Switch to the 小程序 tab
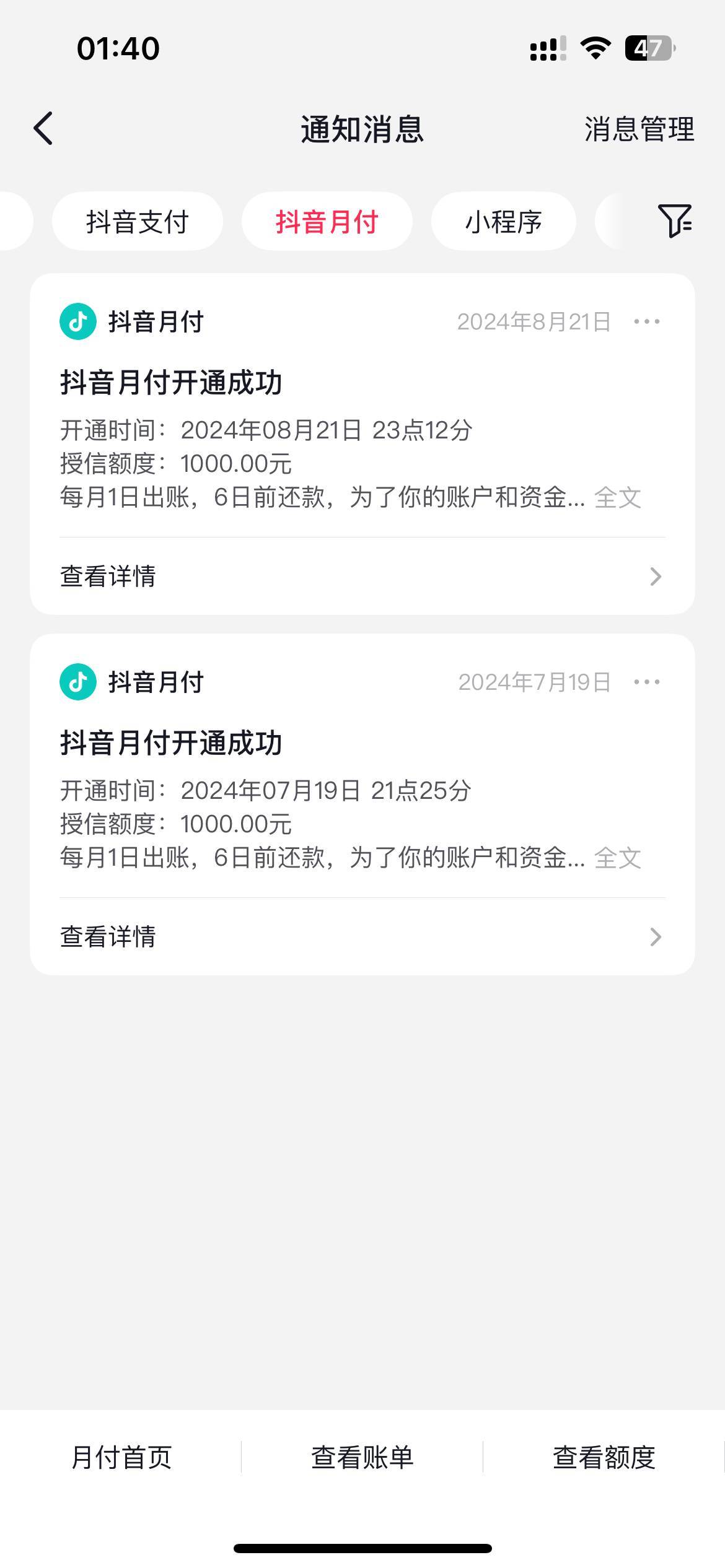Image resolution: width=725 pixels, height=1568 pixels. point(504,222)
